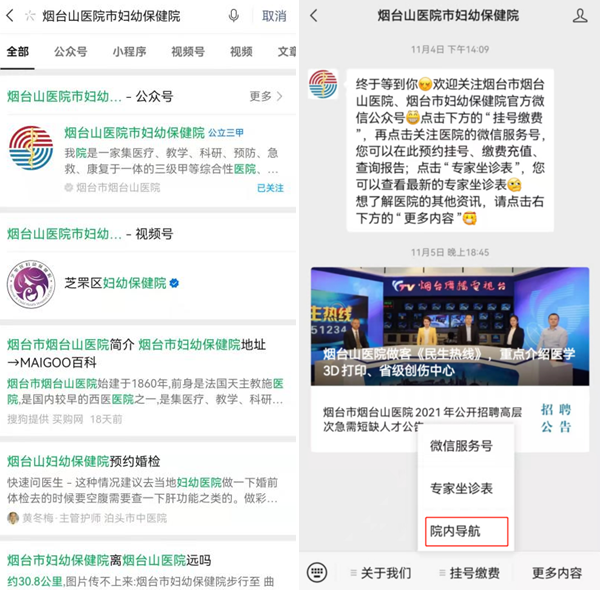Switch to the 公众号 tab
Screen dimensions: 600x590
(70, 51)
